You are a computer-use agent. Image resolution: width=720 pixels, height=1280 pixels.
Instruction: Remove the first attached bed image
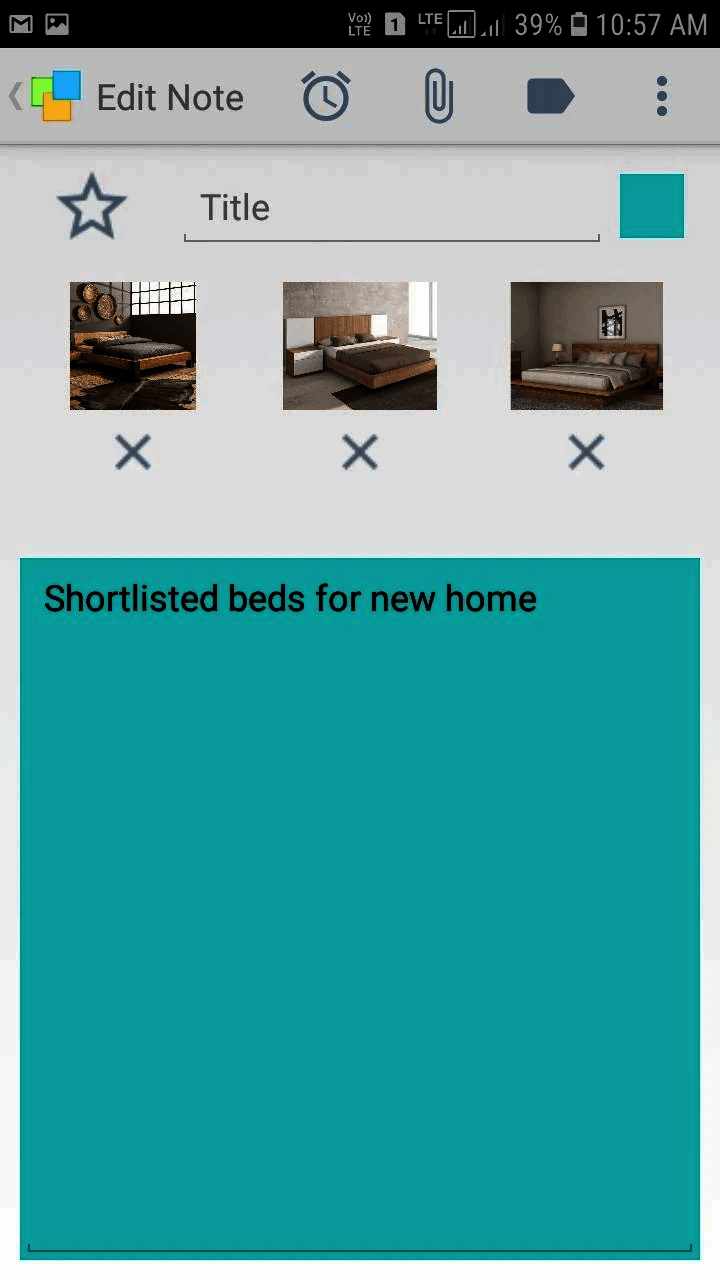pyautogui.click(x=132, y=454)
